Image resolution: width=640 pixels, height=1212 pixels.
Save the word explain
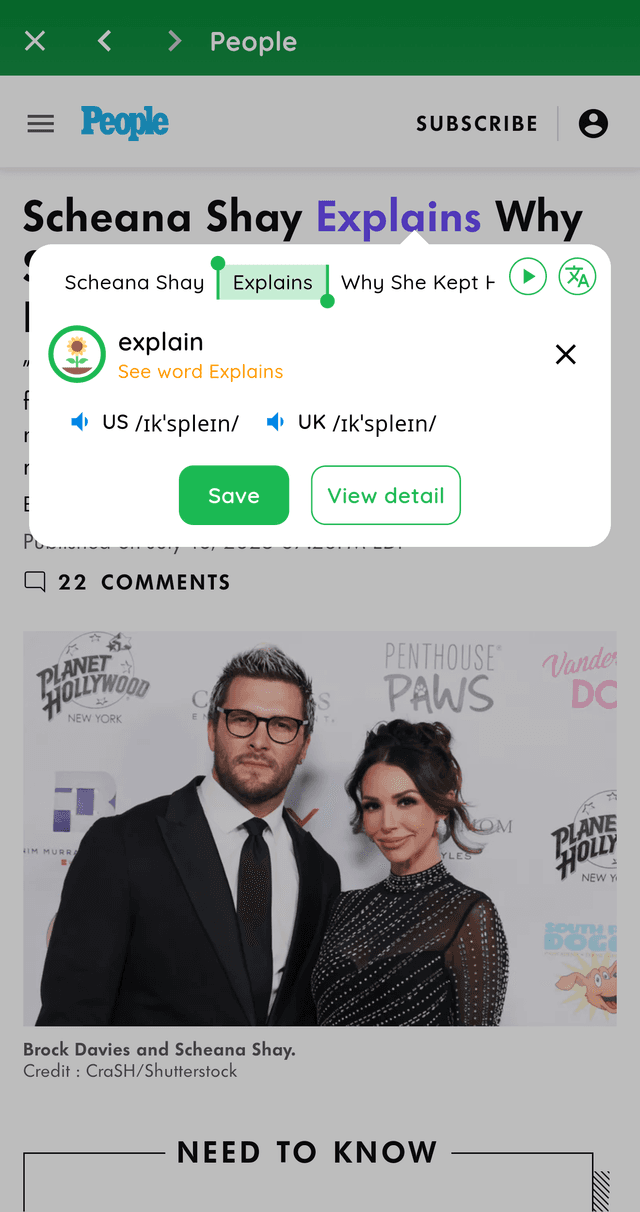point(234,495)
